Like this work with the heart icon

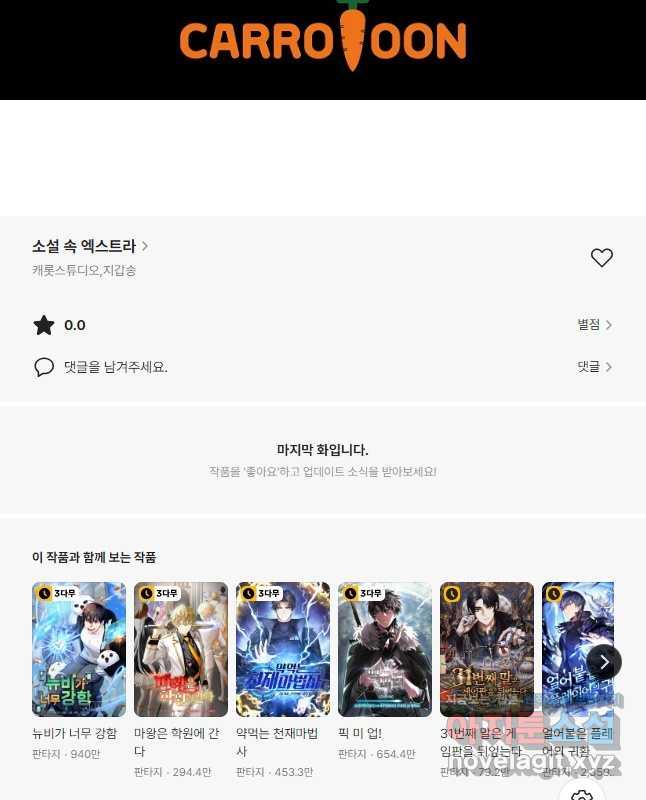coord(601,258)
